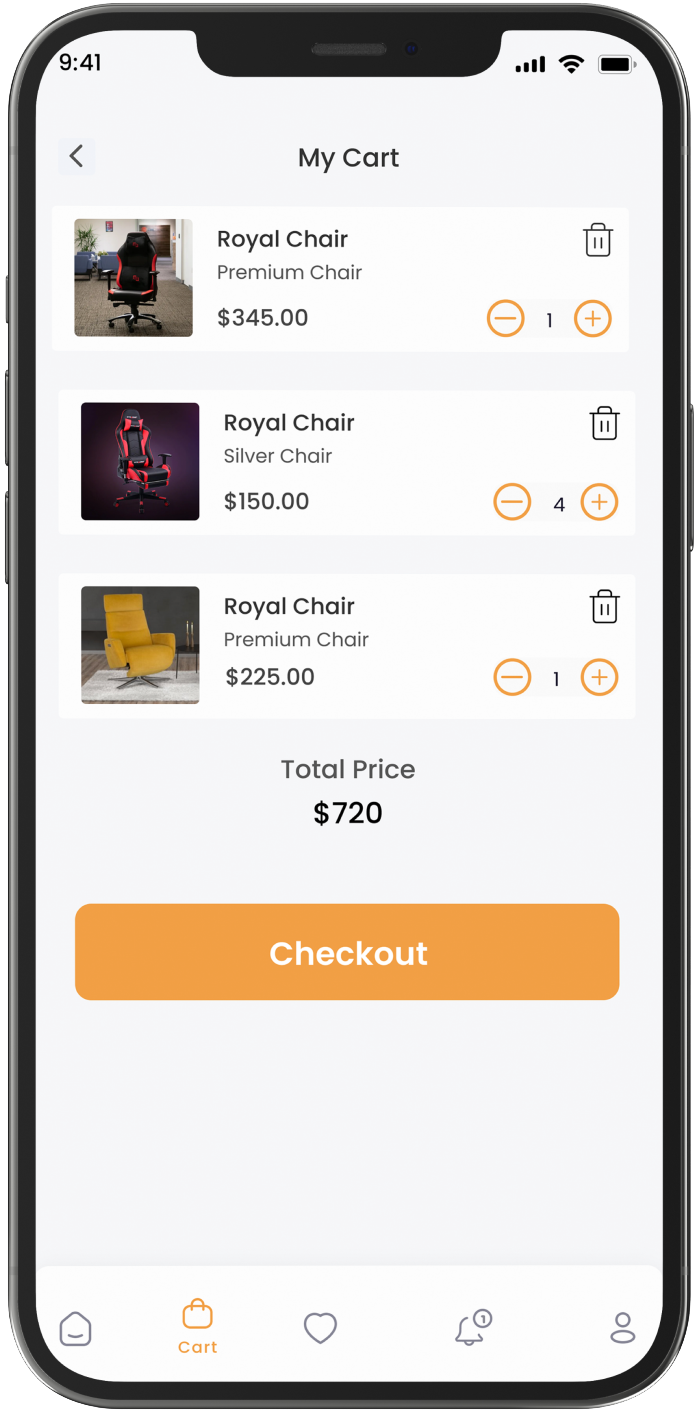Select the Cart tab
The image size is (697, 1416).
coord(197,1327)
